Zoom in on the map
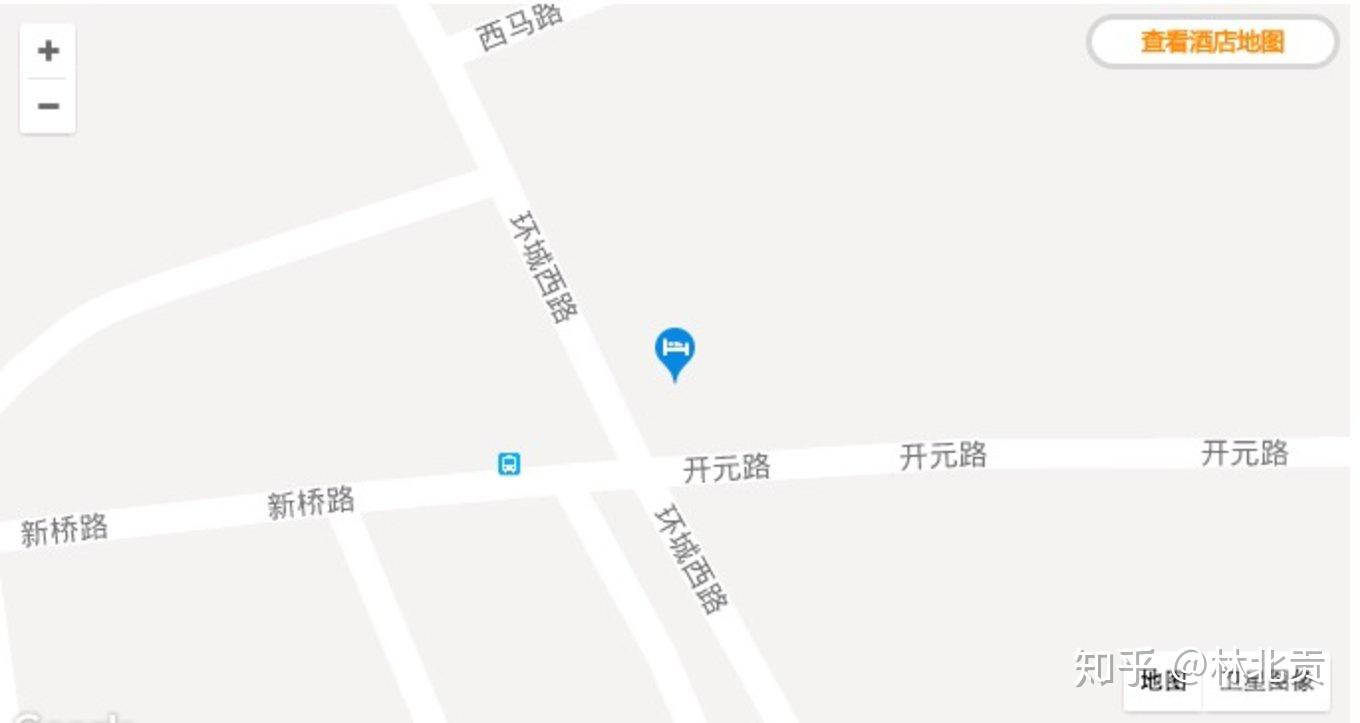1360x723 pixels. [48, 51]
